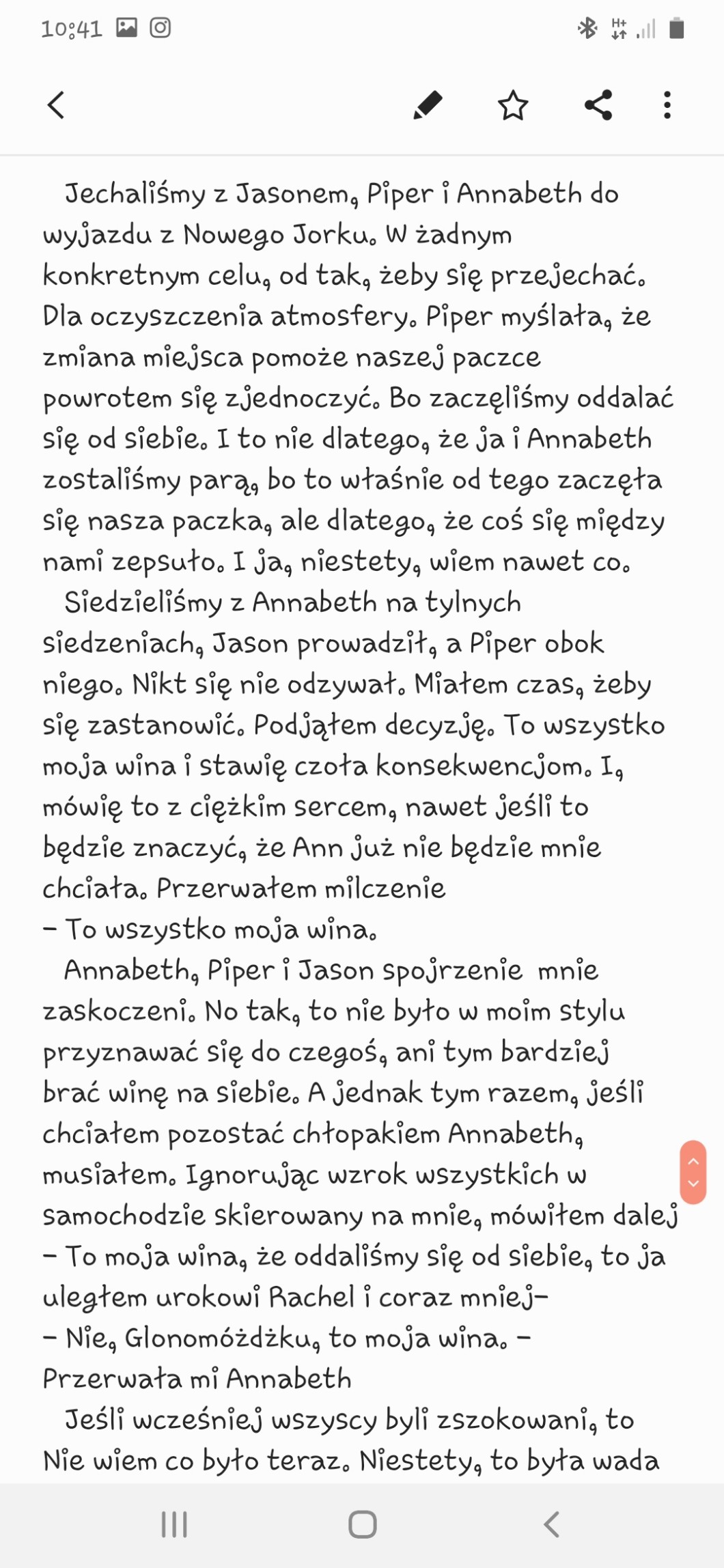
Task: Open the overflow menu
Action: pos(667,105)
